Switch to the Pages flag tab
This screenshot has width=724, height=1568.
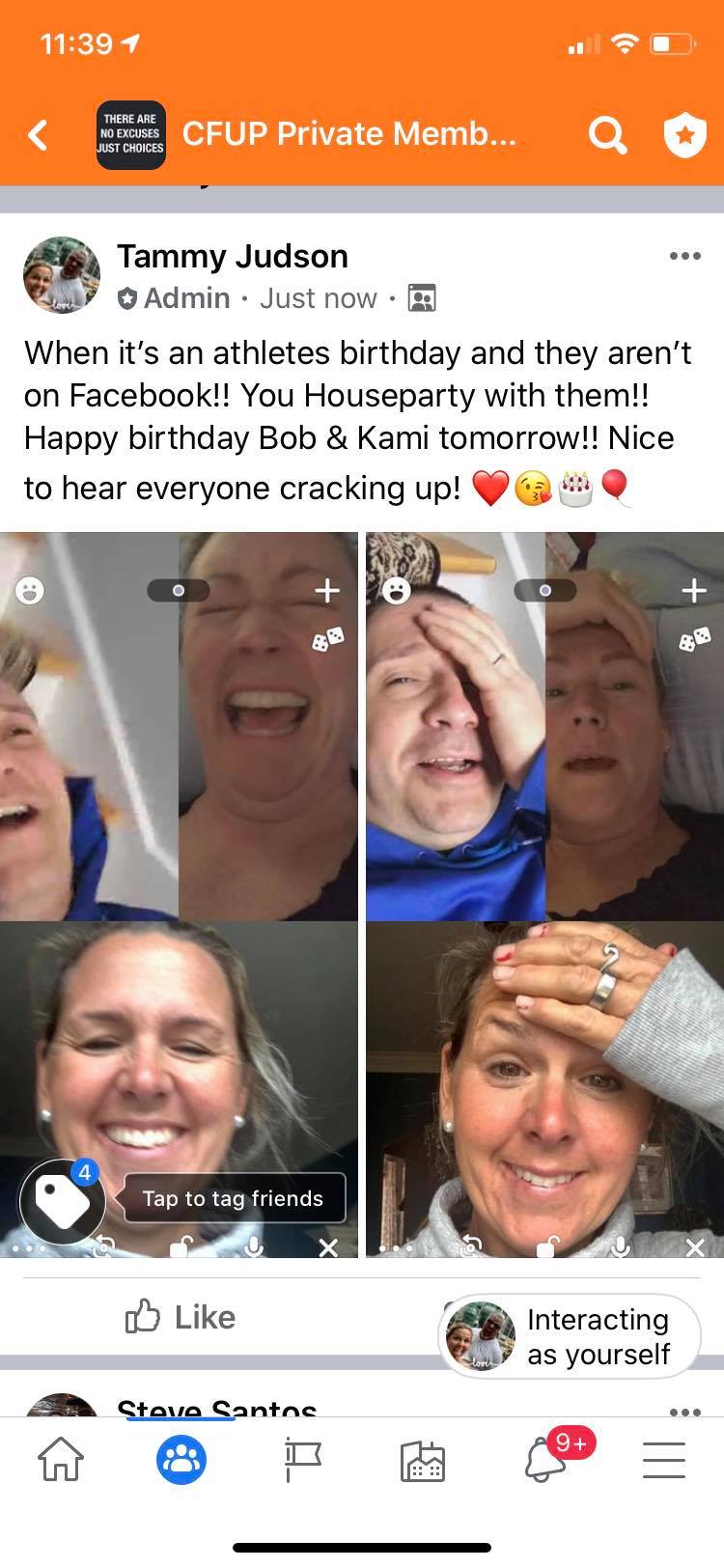point(302,1459)
